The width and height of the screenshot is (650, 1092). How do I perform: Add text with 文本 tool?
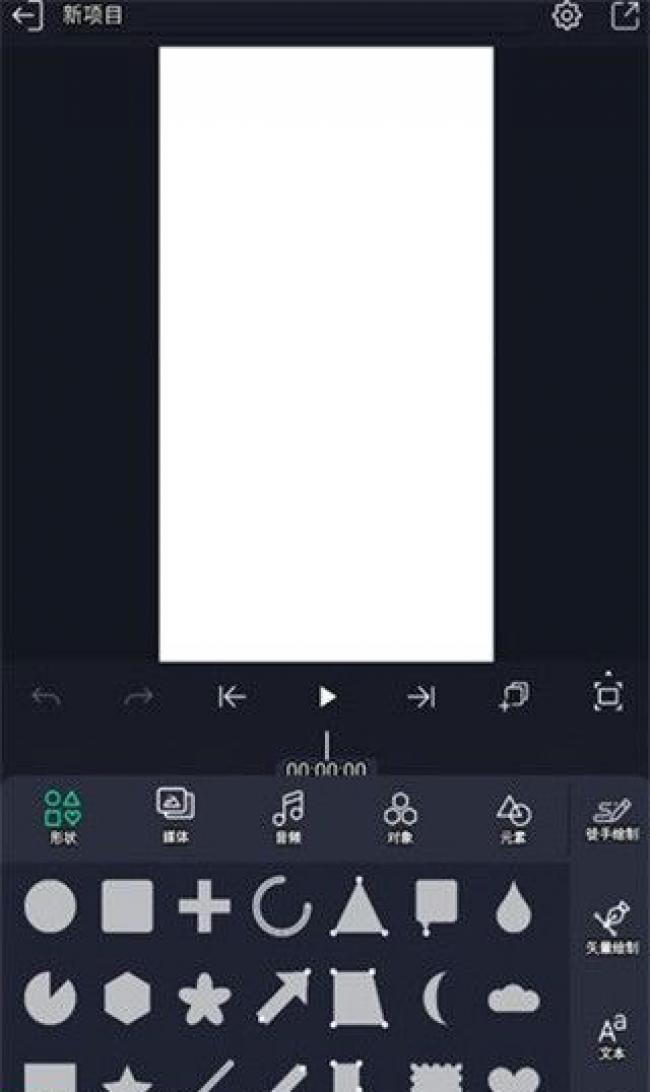pos(612,1038)
